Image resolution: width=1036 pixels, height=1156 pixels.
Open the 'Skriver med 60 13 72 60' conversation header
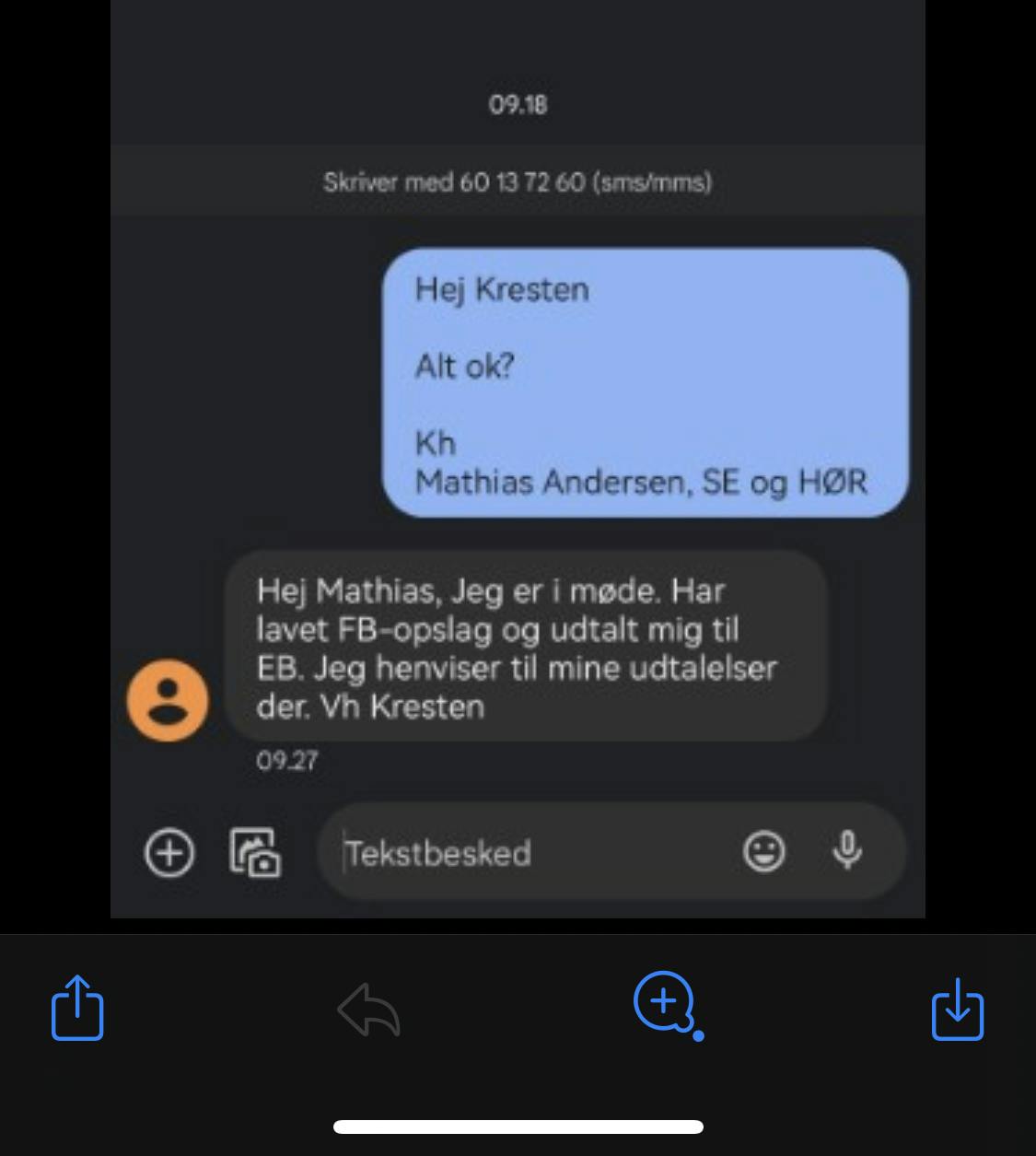[518, 181]
